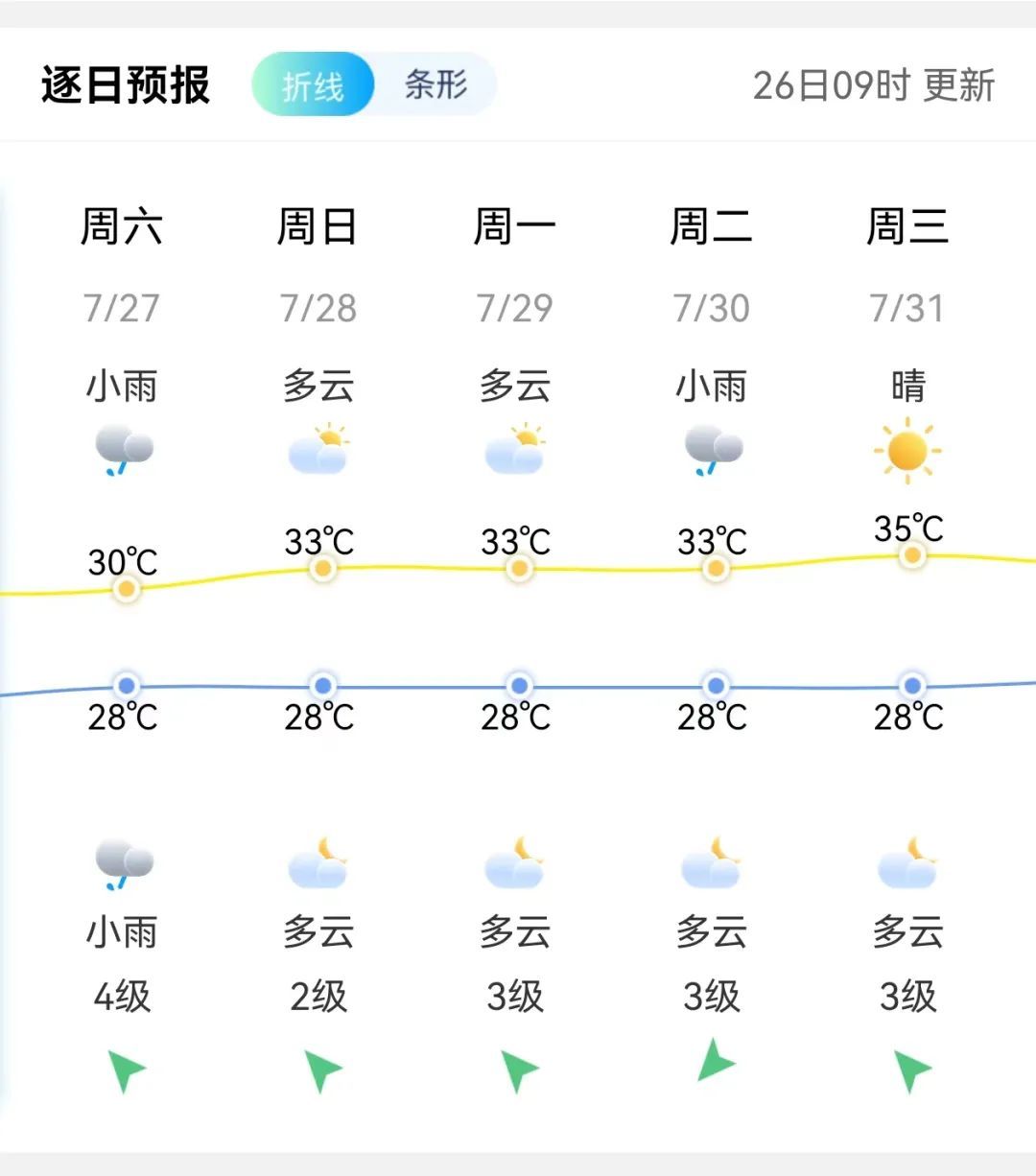Click the 35℃ high temperature label

908,526
